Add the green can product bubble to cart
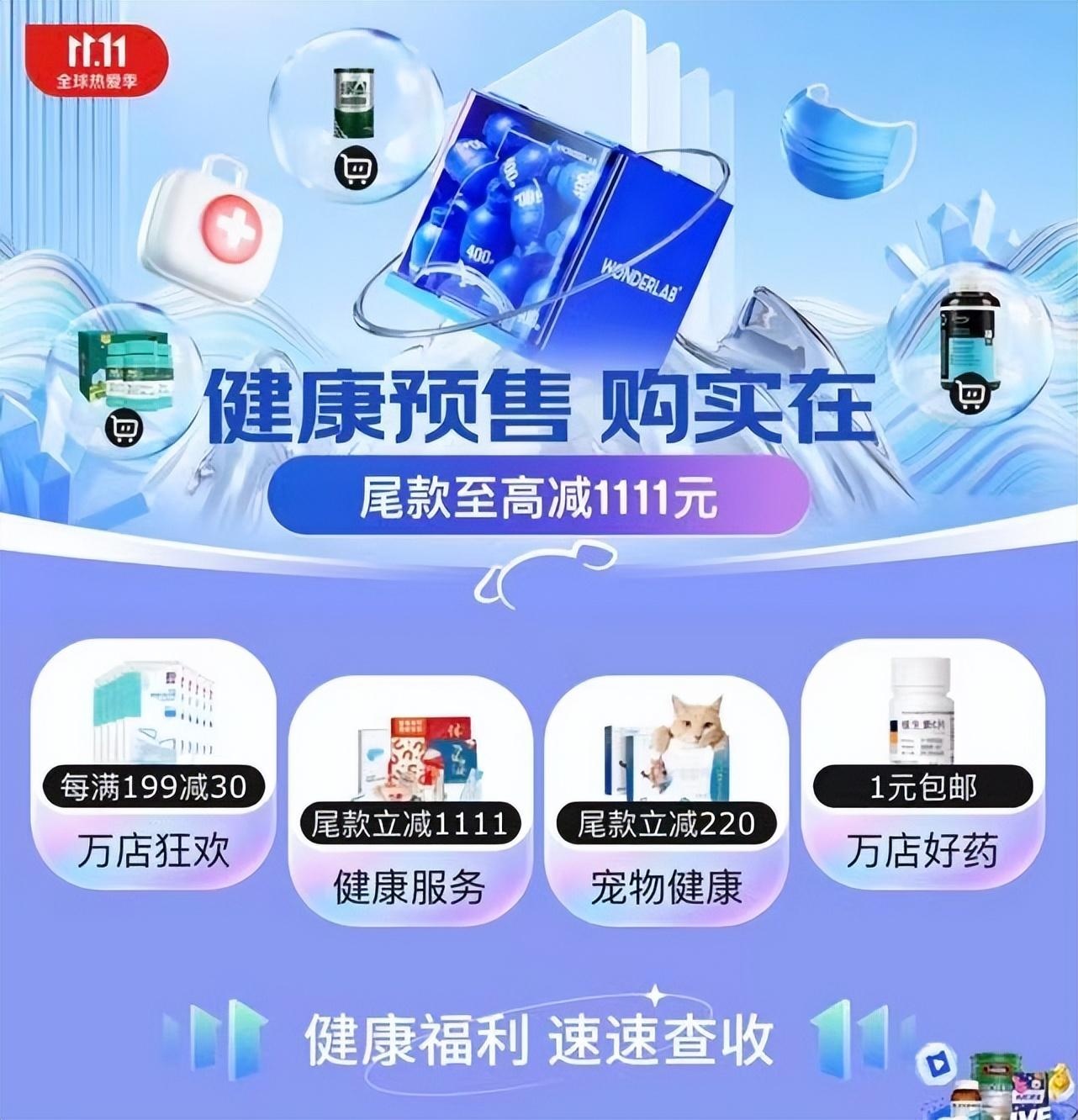The width and height of the screenshot is (1078, 1120). click(356, 171)
